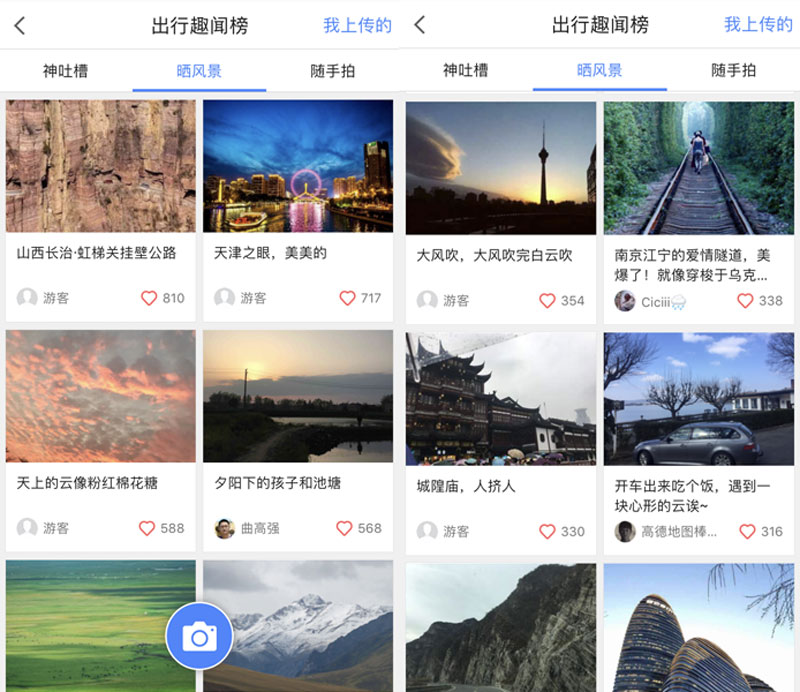Viewport: 800px width, 692px height.
Task: Like the 天上的云像粉红棉花糖 post
Action: click(147, 528)
